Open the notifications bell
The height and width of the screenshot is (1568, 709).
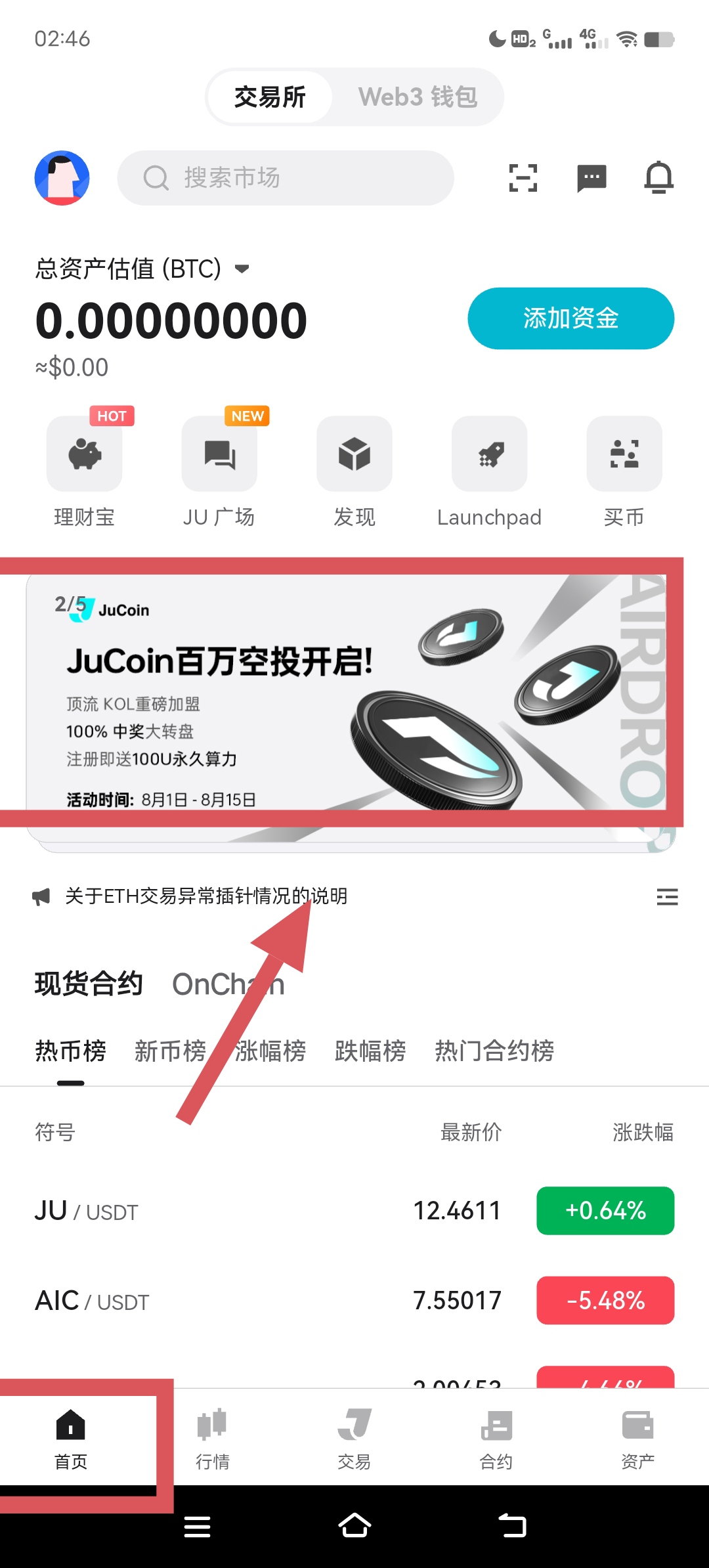point(659,177)
